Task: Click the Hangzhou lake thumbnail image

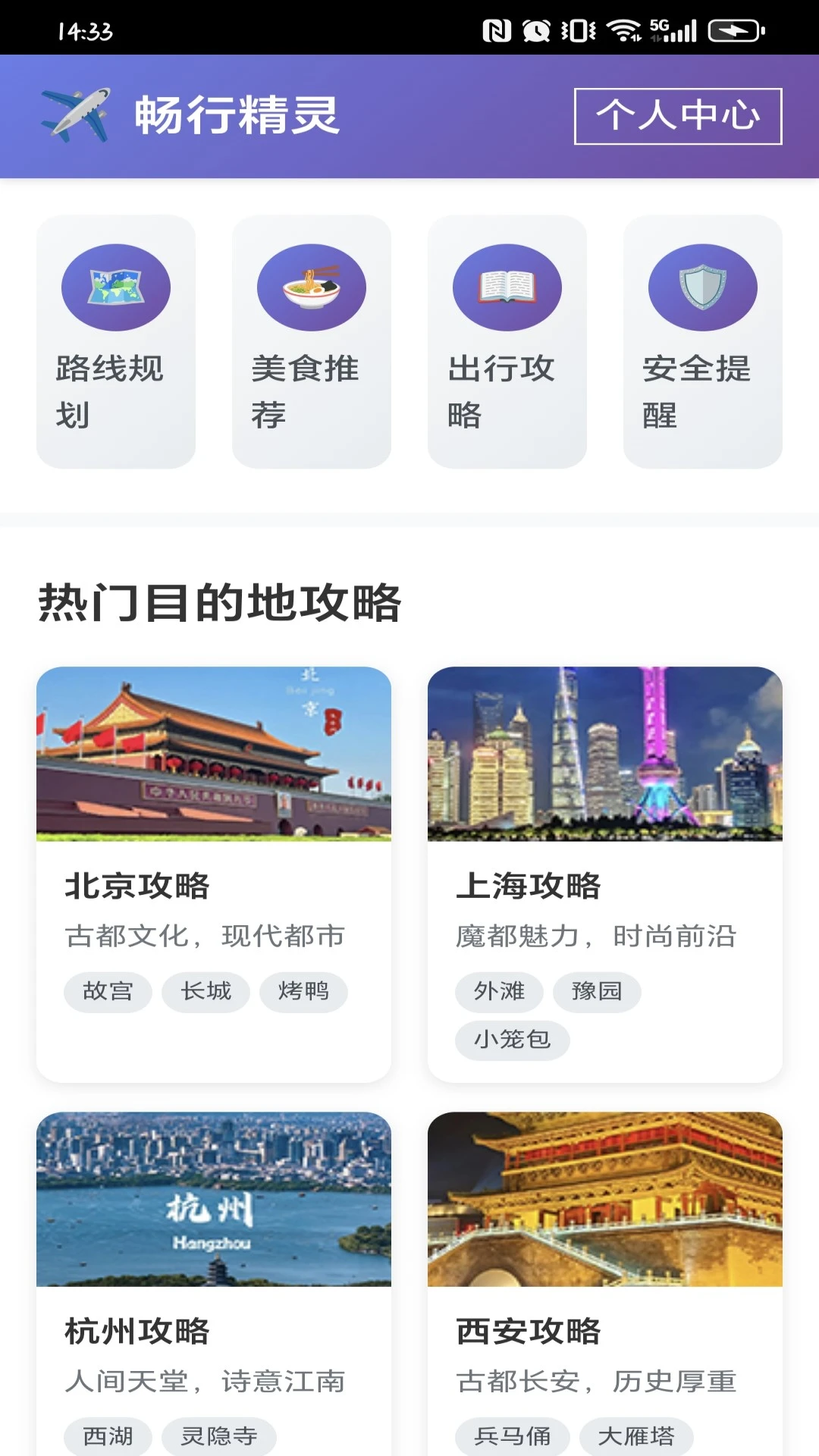Action: click(215, 1197)
